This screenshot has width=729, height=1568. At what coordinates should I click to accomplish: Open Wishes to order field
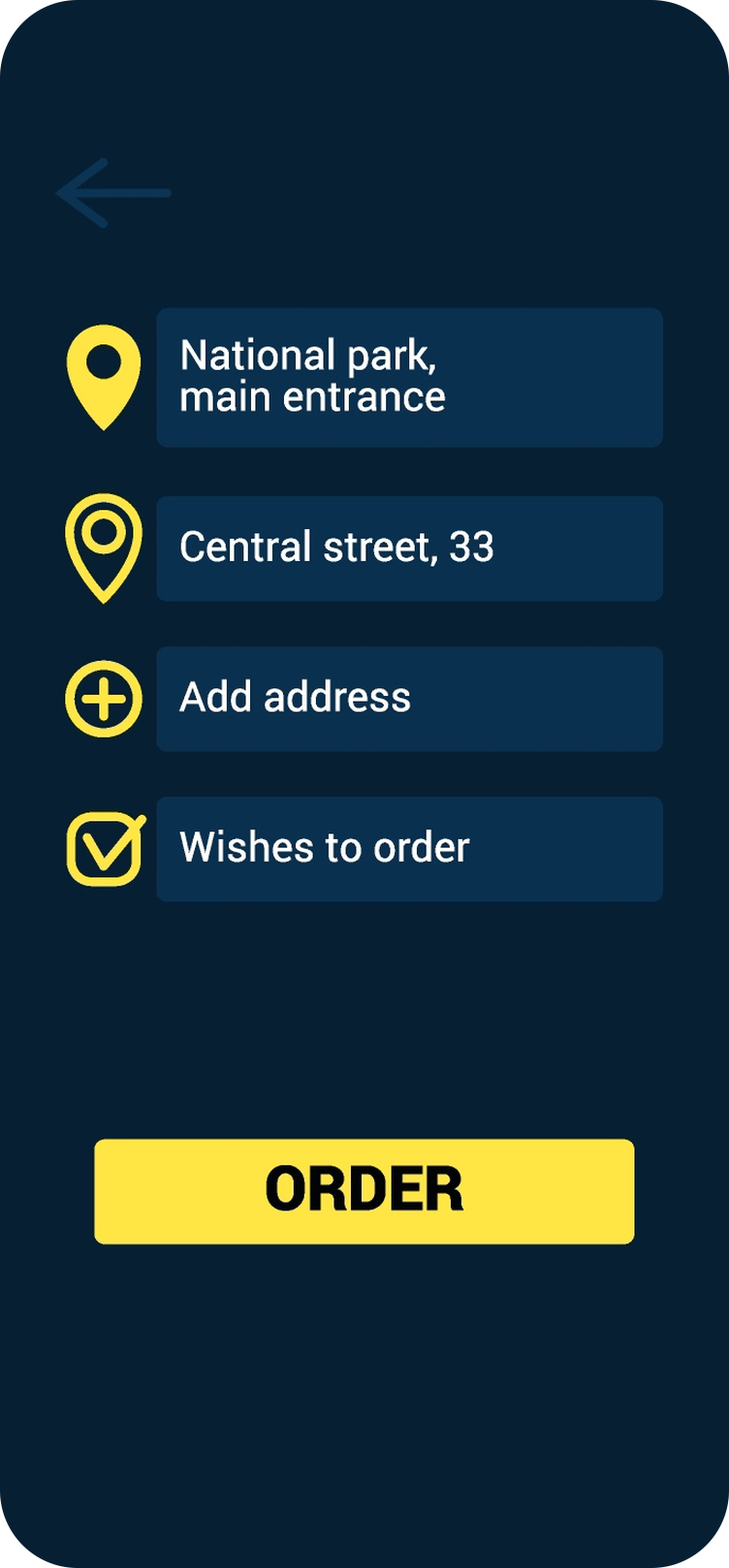point(409,849)
